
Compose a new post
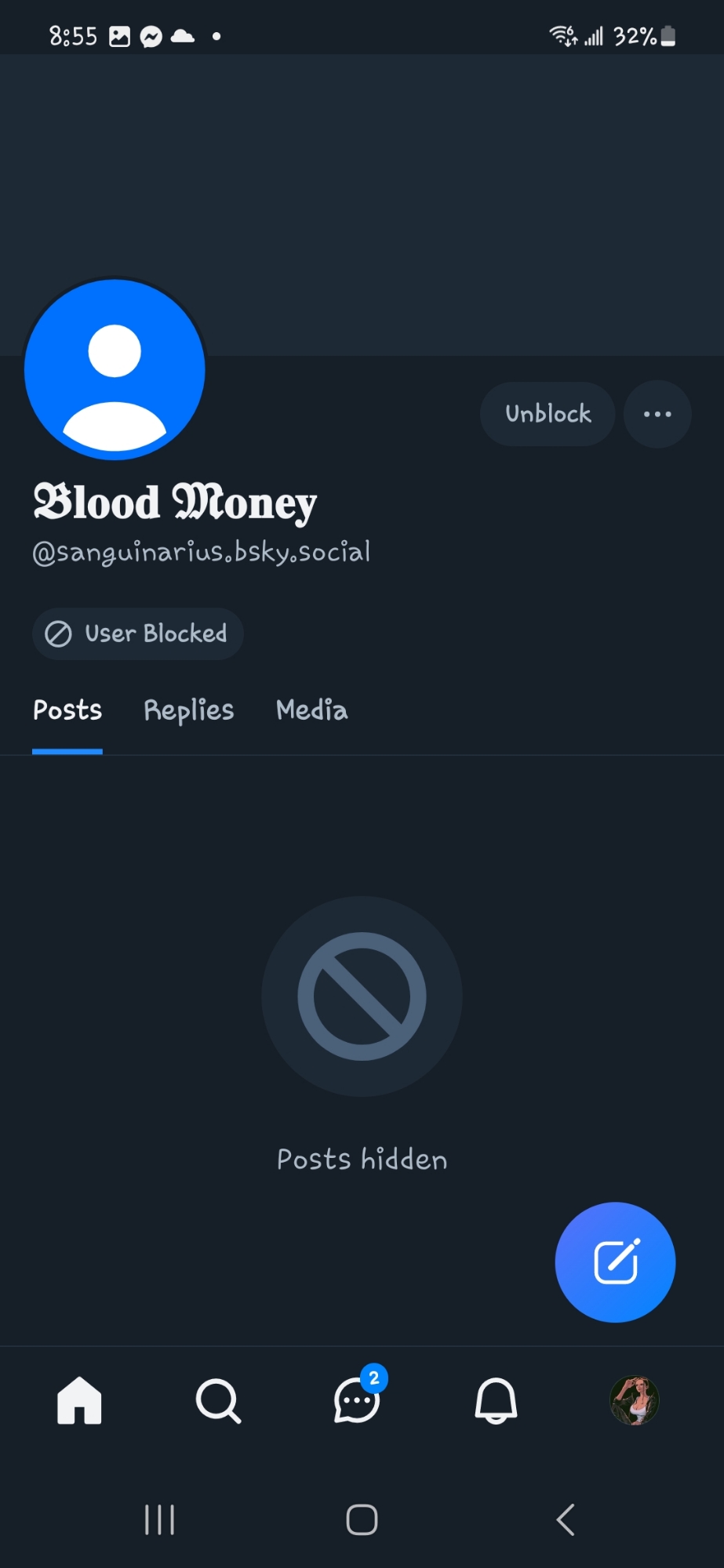pos(615,1262)
